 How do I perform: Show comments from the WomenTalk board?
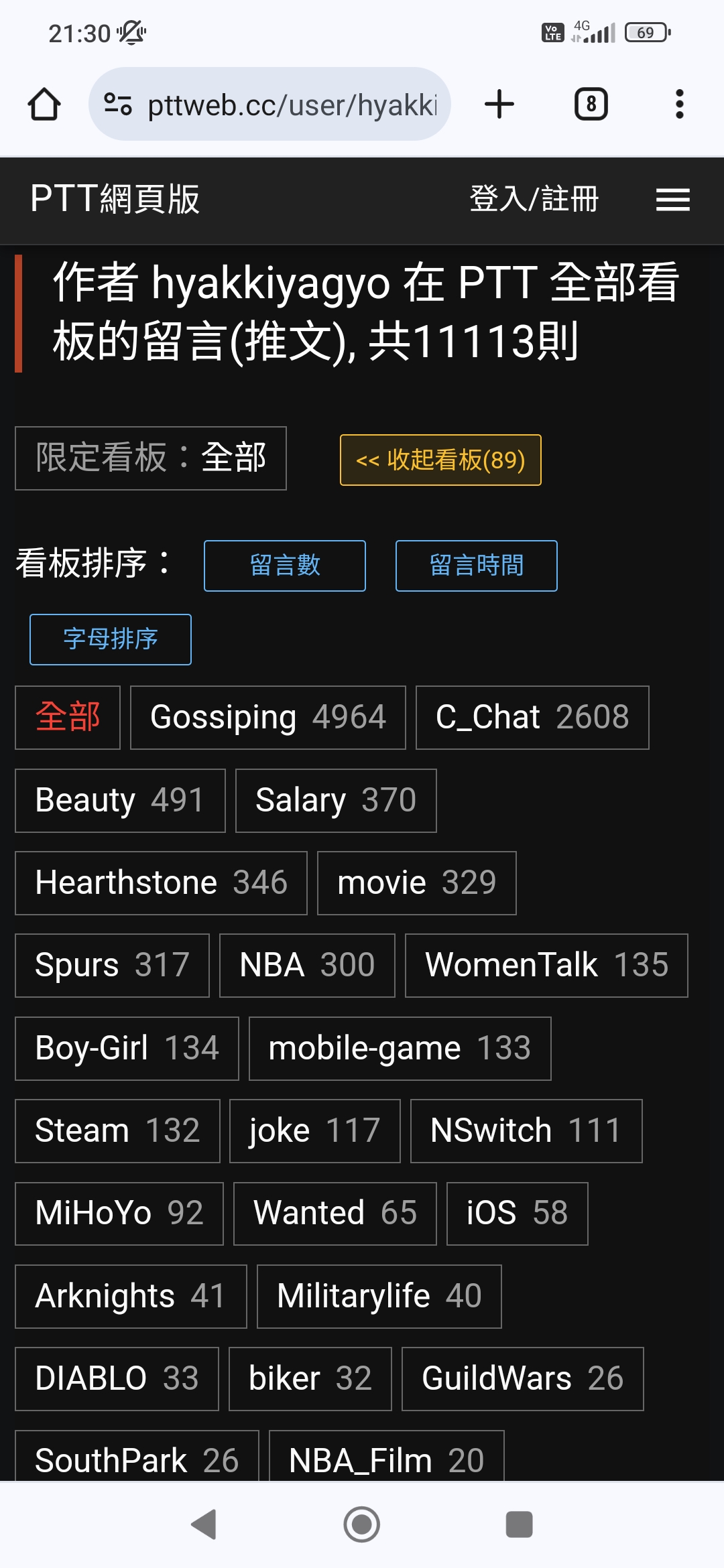point(546,966)
